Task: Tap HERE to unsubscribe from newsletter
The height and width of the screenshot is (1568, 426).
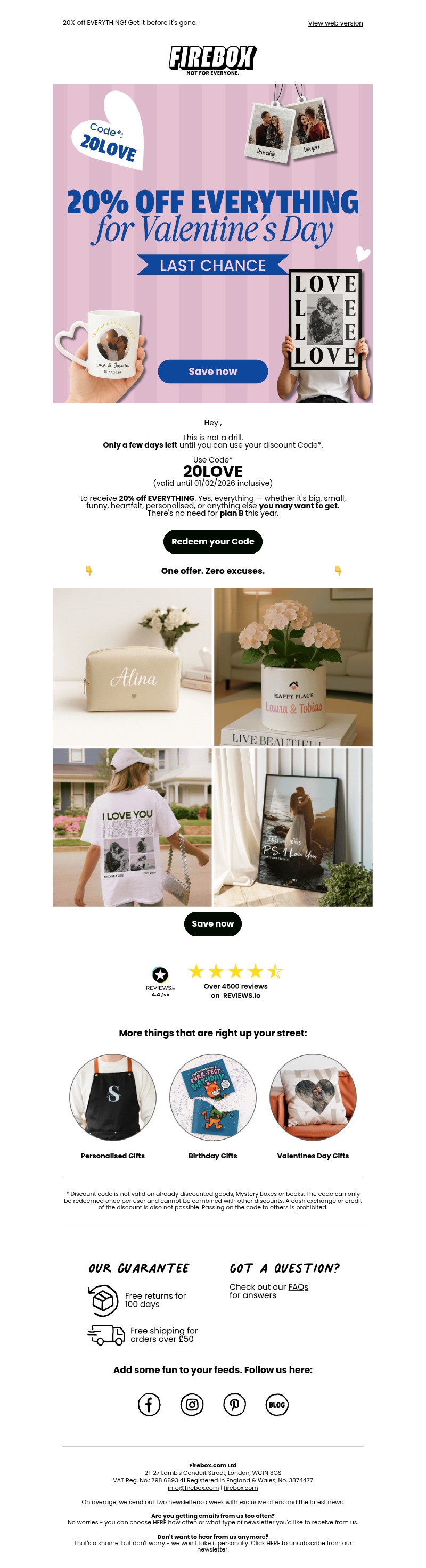Action: click(x=273, y=1543)
